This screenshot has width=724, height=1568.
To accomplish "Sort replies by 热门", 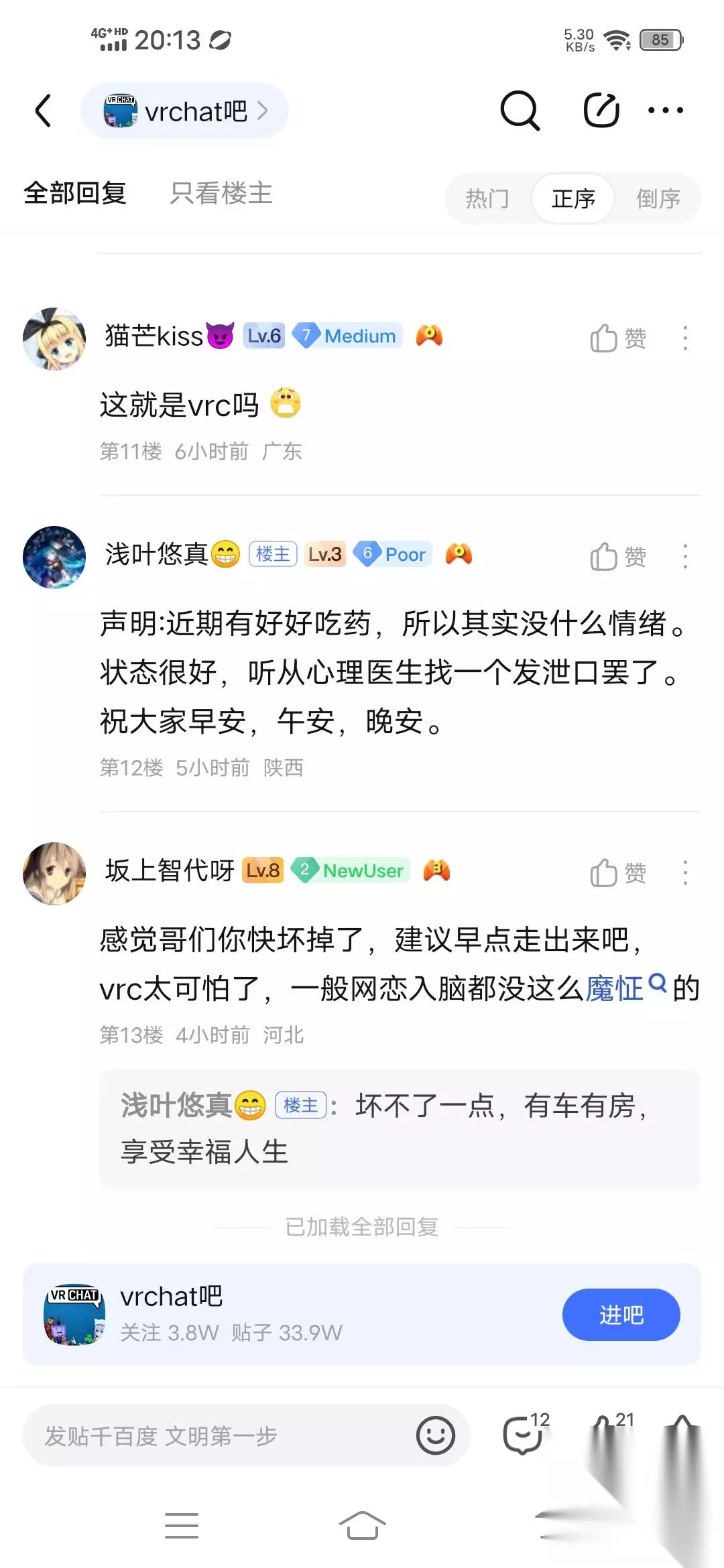I will pos(487,198).
